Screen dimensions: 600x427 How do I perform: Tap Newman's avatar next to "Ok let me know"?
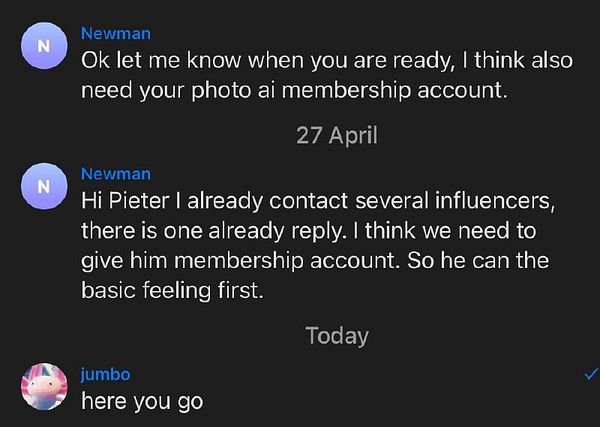42,46
